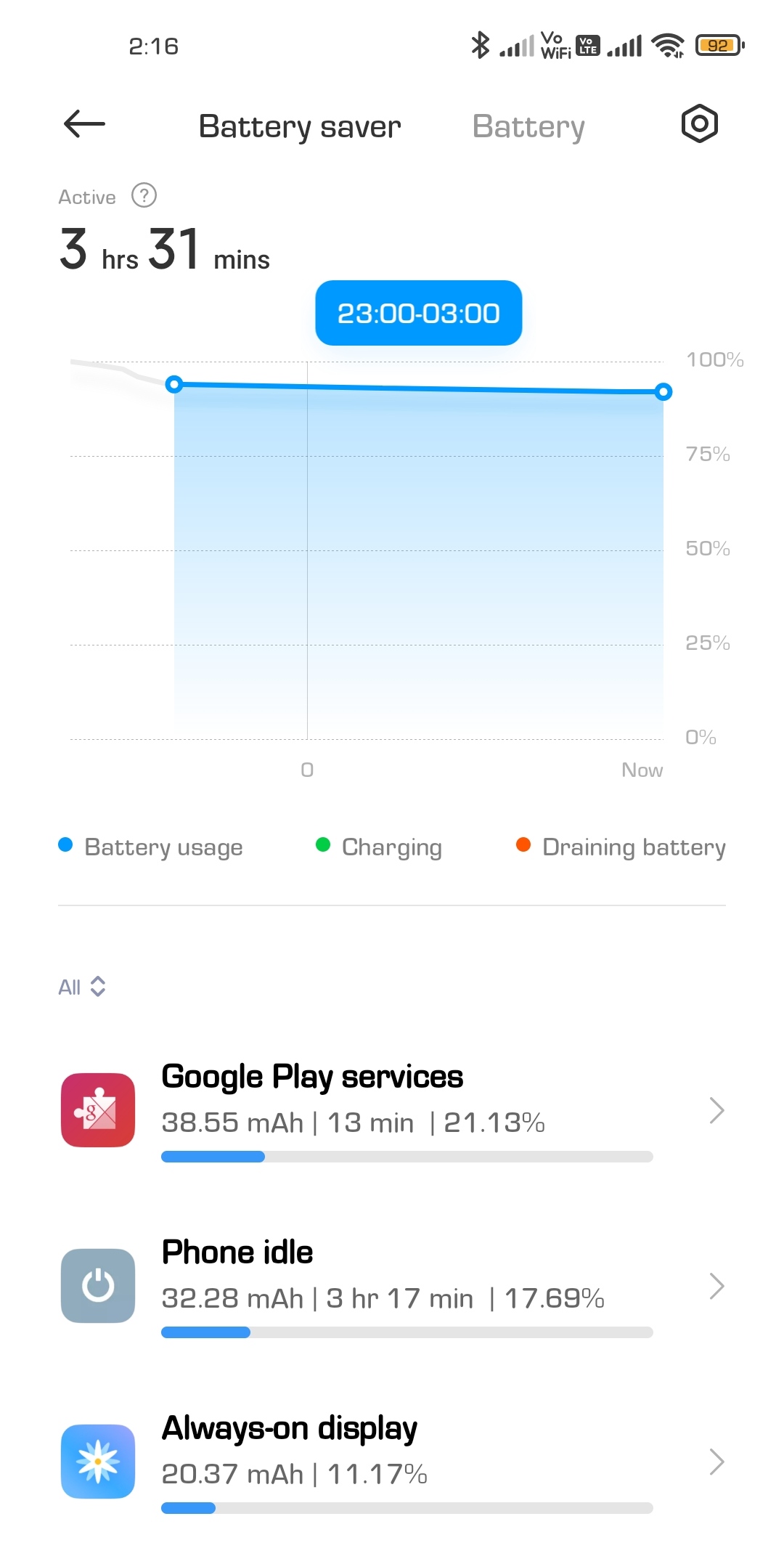Tap the right handle on the battery graph
The width and height of the screenshot is (784, 1556).
663,392
